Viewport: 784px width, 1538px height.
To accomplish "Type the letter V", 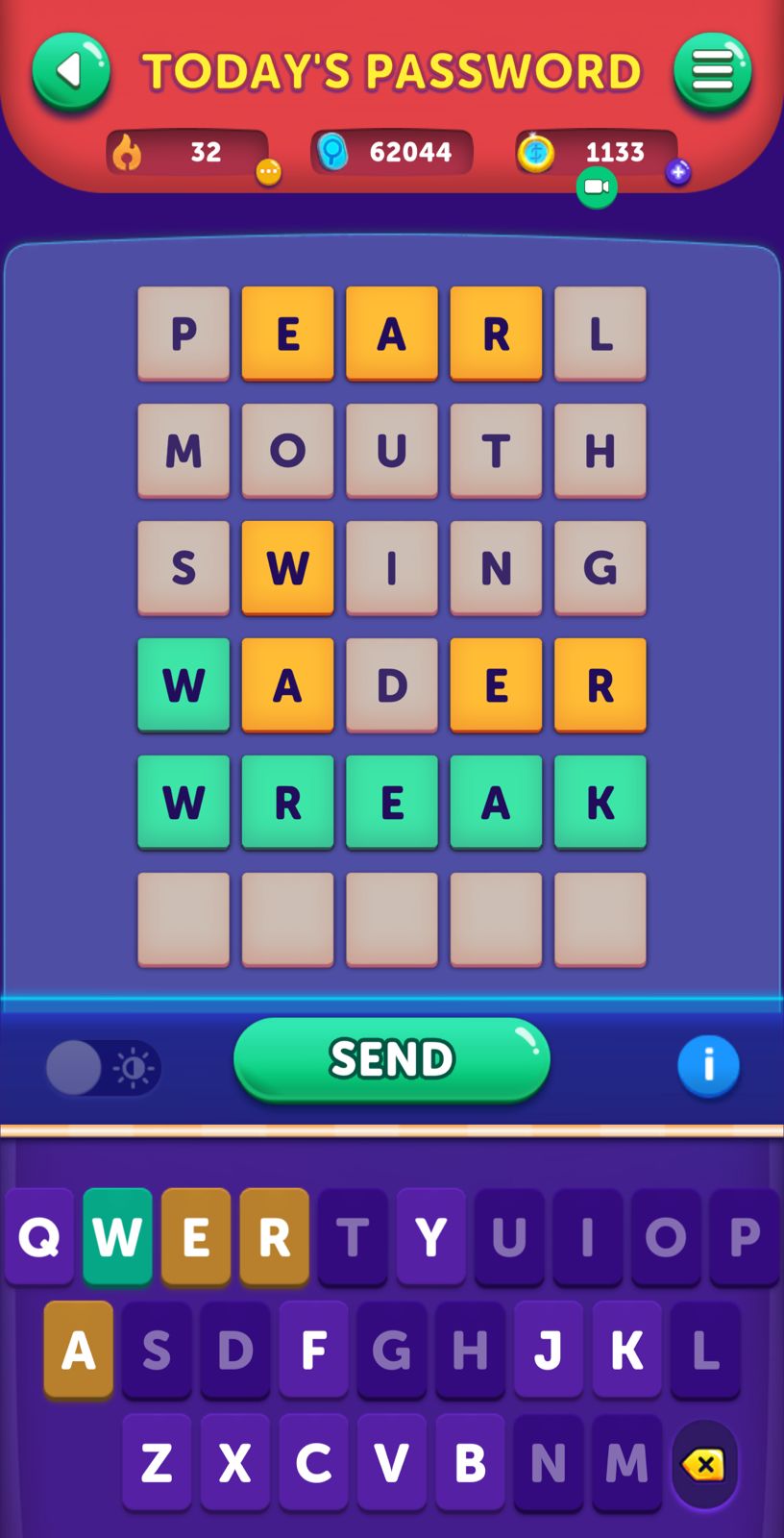I will pyautogui.click(x=391, y=1463).
